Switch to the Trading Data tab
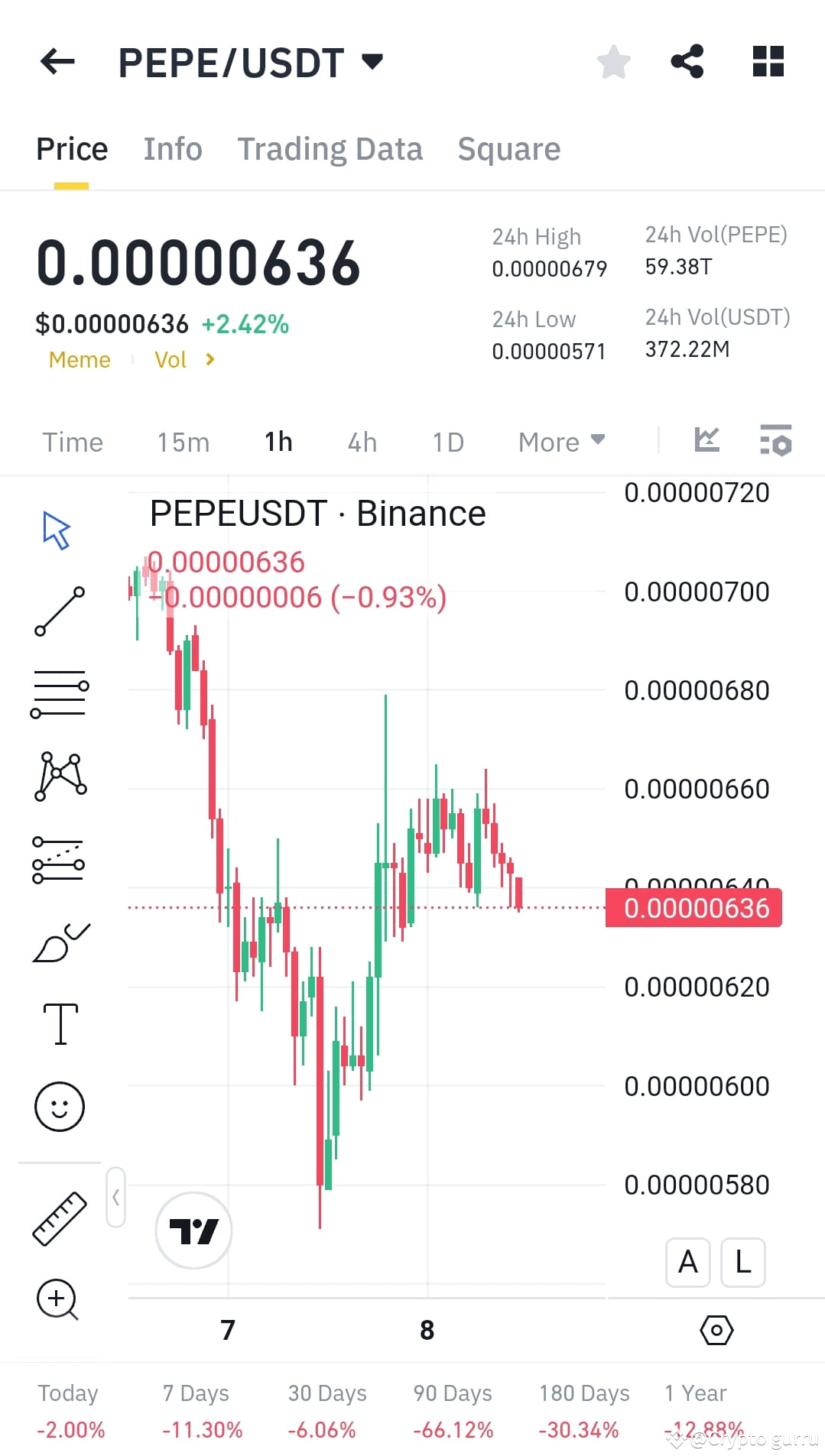Viewport: 825px width, 1456px height. click(330, 148)
